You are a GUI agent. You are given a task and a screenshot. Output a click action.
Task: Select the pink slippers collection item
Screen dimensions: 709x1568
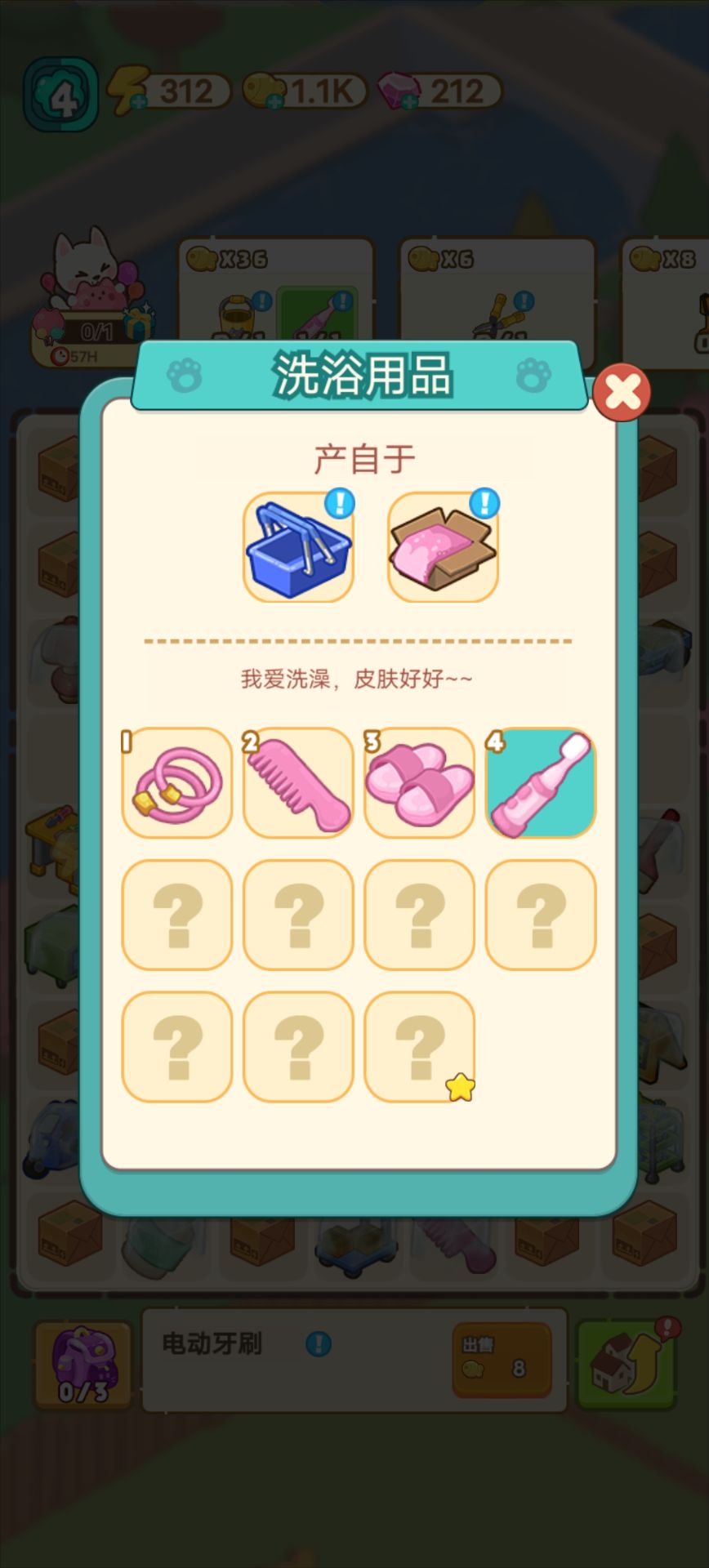pyautogui.click(x=418, y=782)
